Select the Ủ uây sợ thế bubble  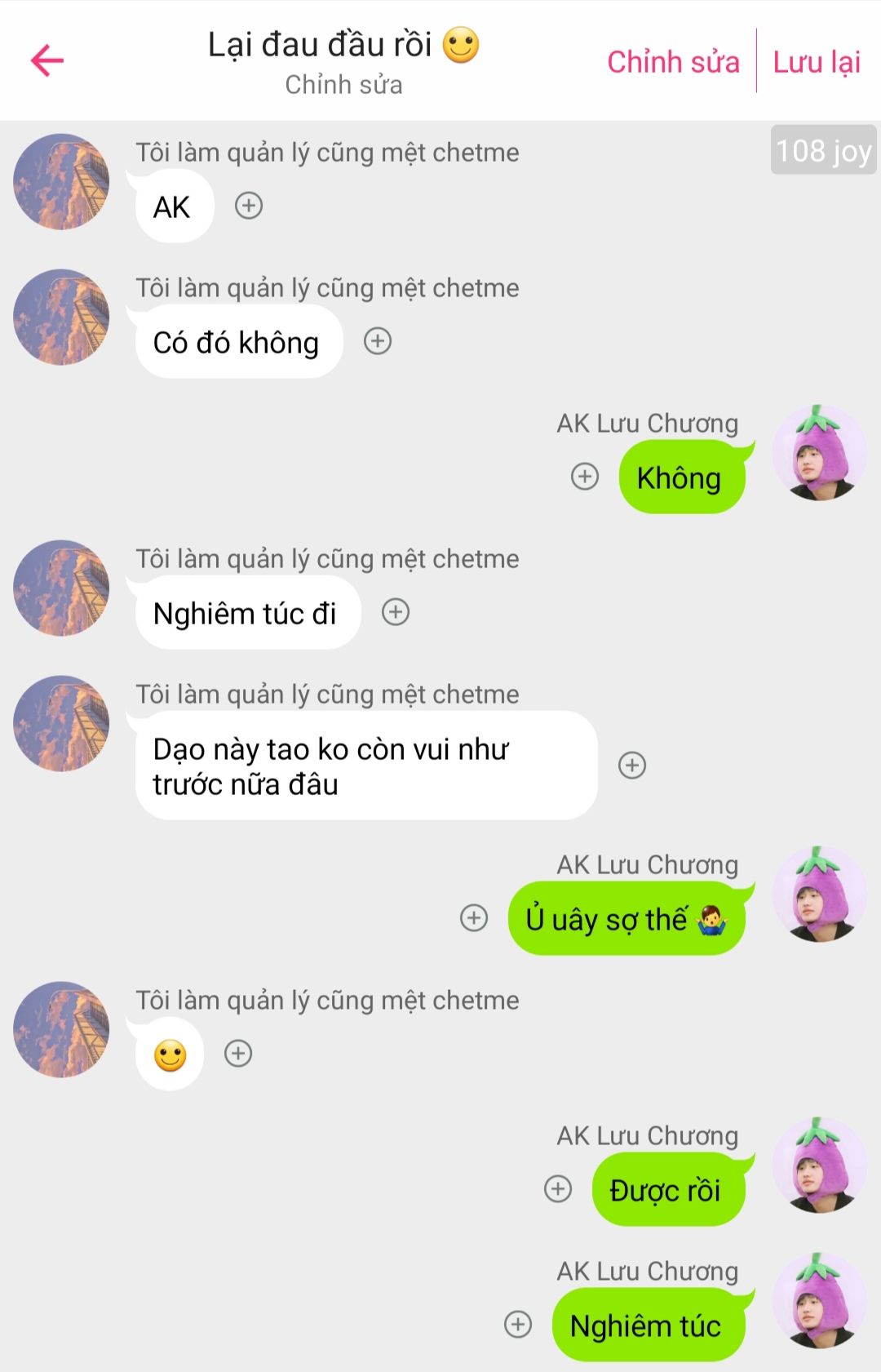point(626,919)
